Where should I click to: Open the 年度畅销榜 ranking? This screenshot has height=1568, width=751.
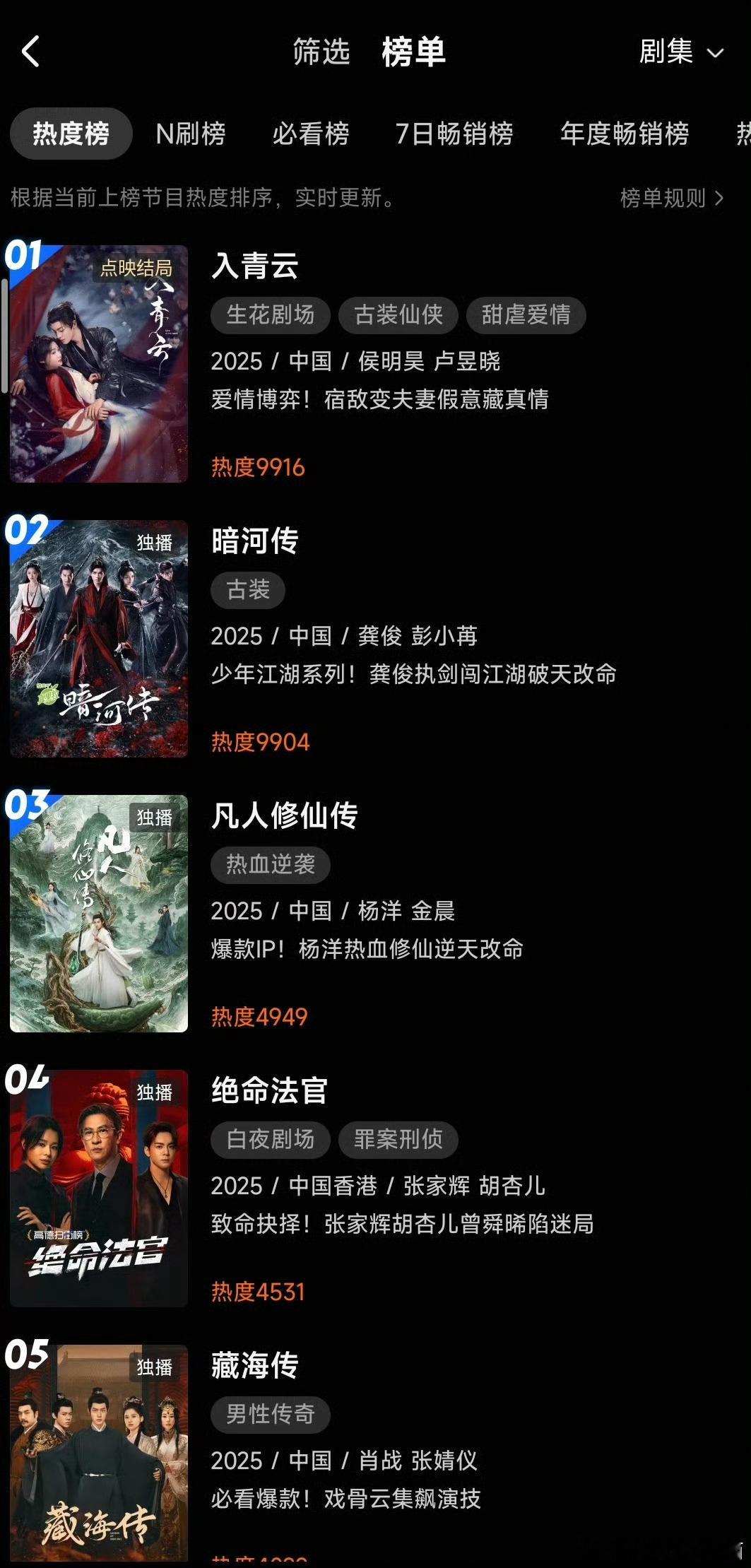(625, 134)
